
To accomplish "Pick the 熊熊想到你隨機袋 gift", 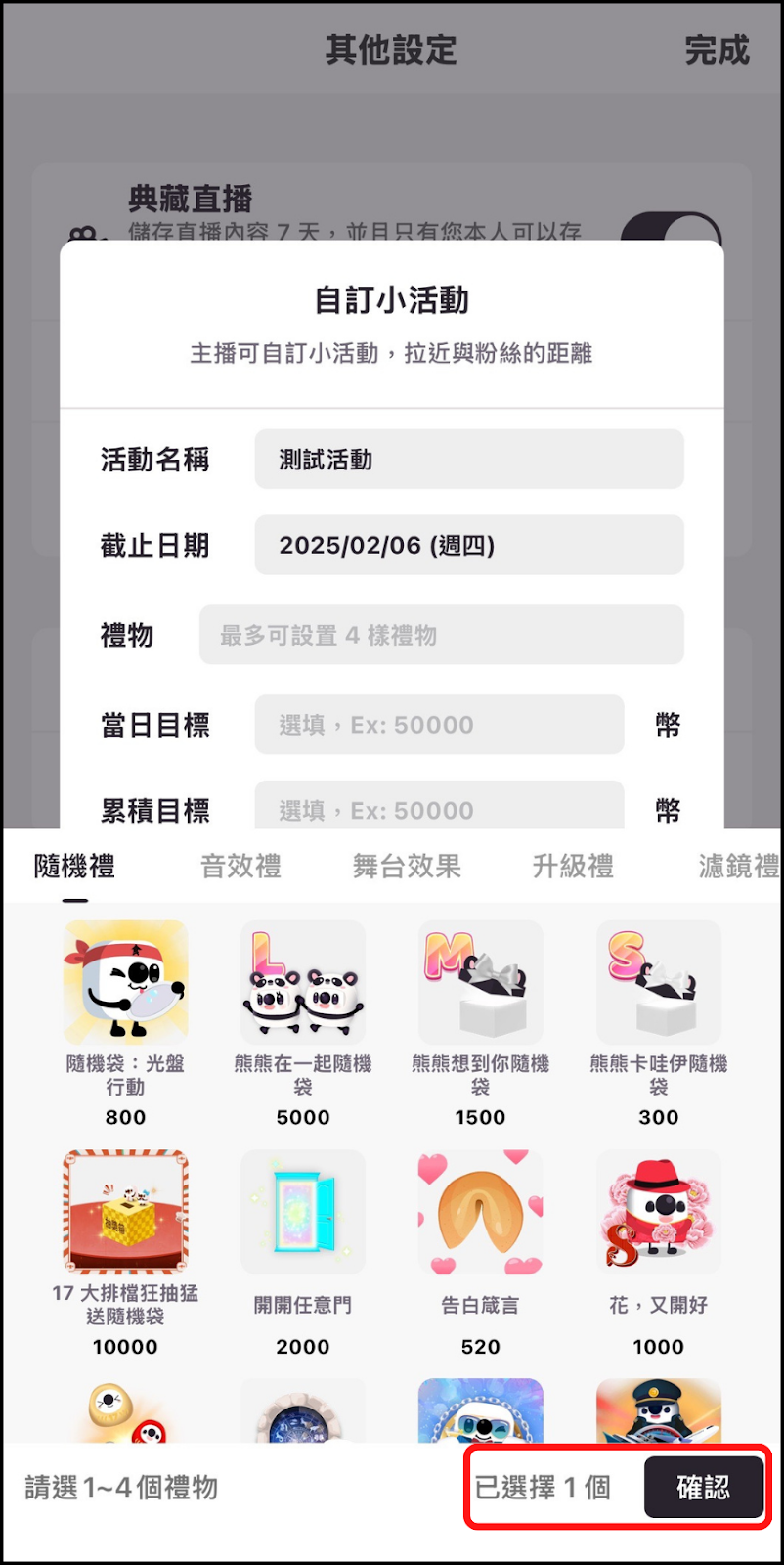I will tap(480, 983).
